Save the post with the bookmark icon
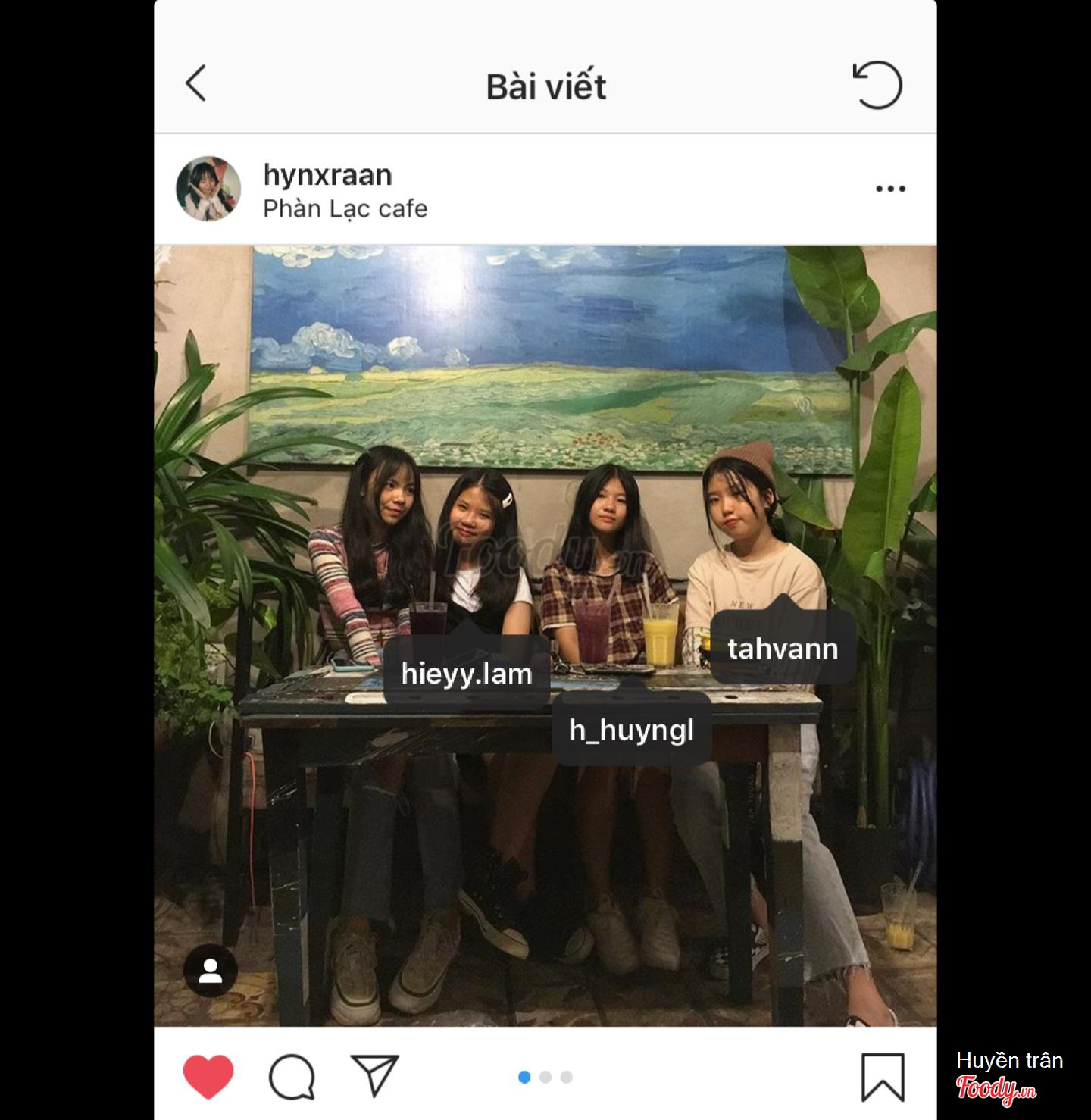 tap(883, 1077)
